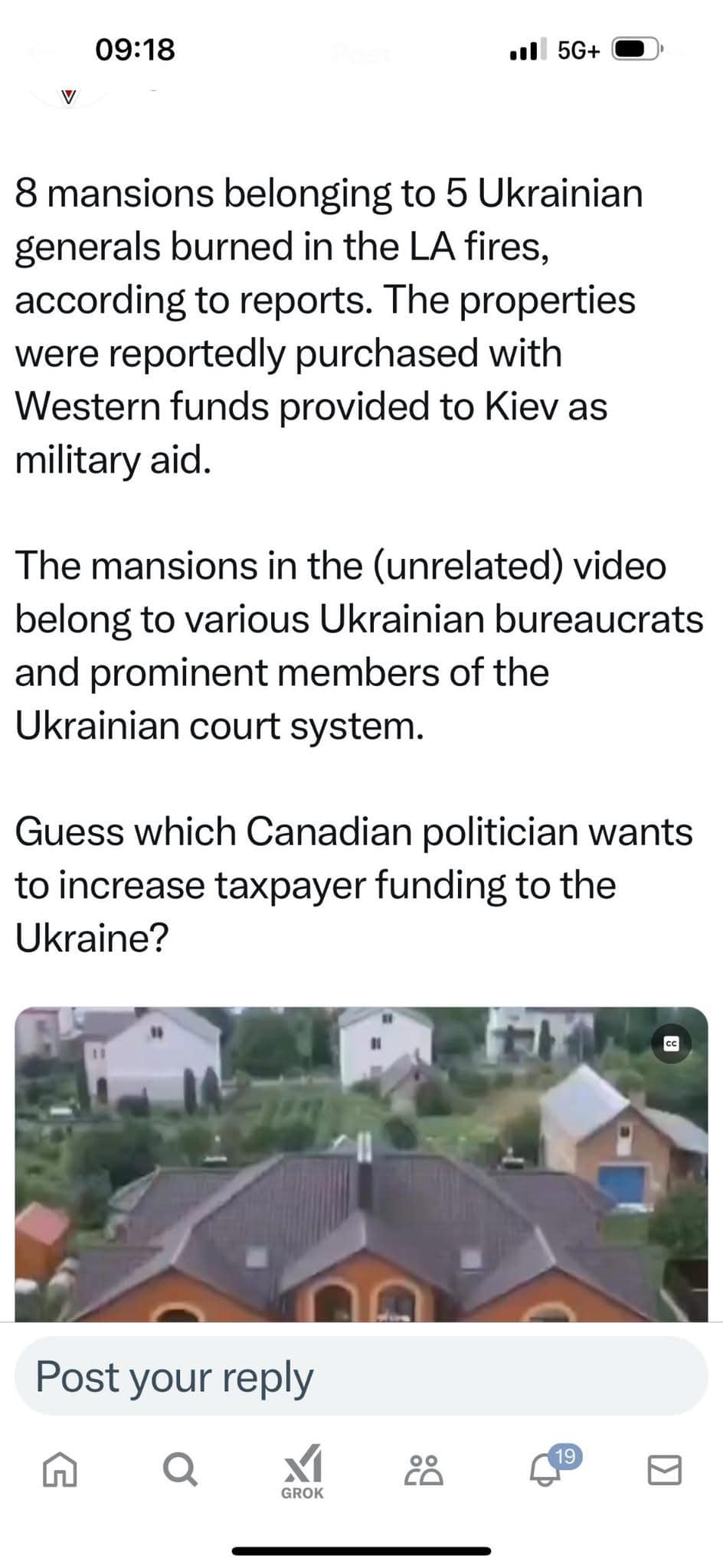Viewport: 723px width, 1568px height.
Task: Play the video of the mansions
Action: pos(360,1164)
